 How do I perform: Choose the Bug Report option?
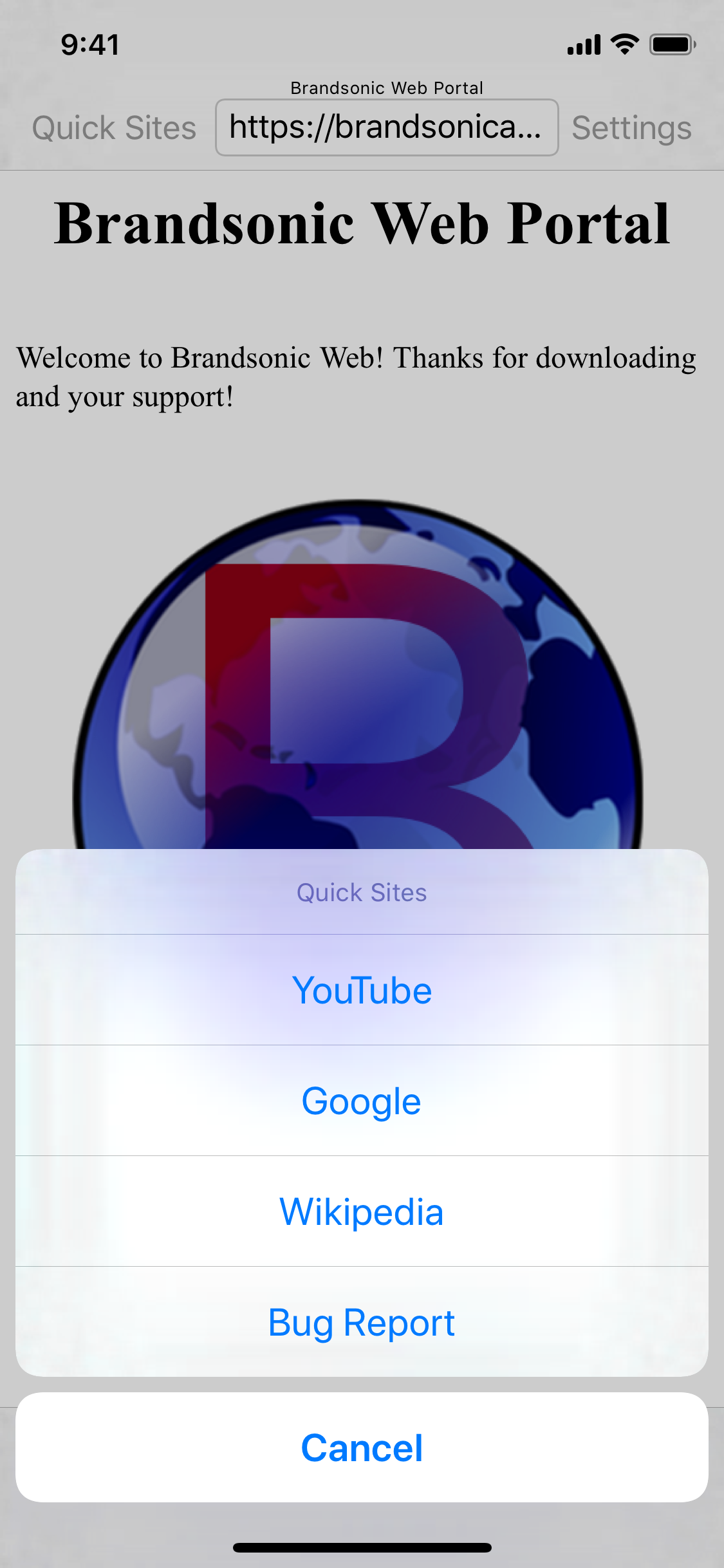point(362,1322)
